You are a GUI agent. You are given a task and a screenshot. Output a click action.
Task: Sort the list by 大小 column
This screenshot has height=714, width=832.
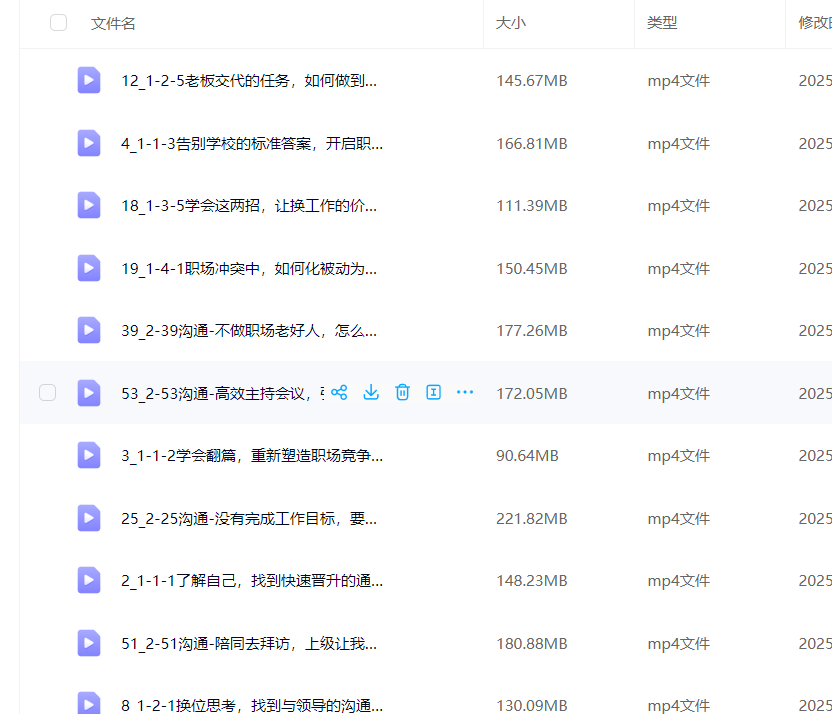510,23
